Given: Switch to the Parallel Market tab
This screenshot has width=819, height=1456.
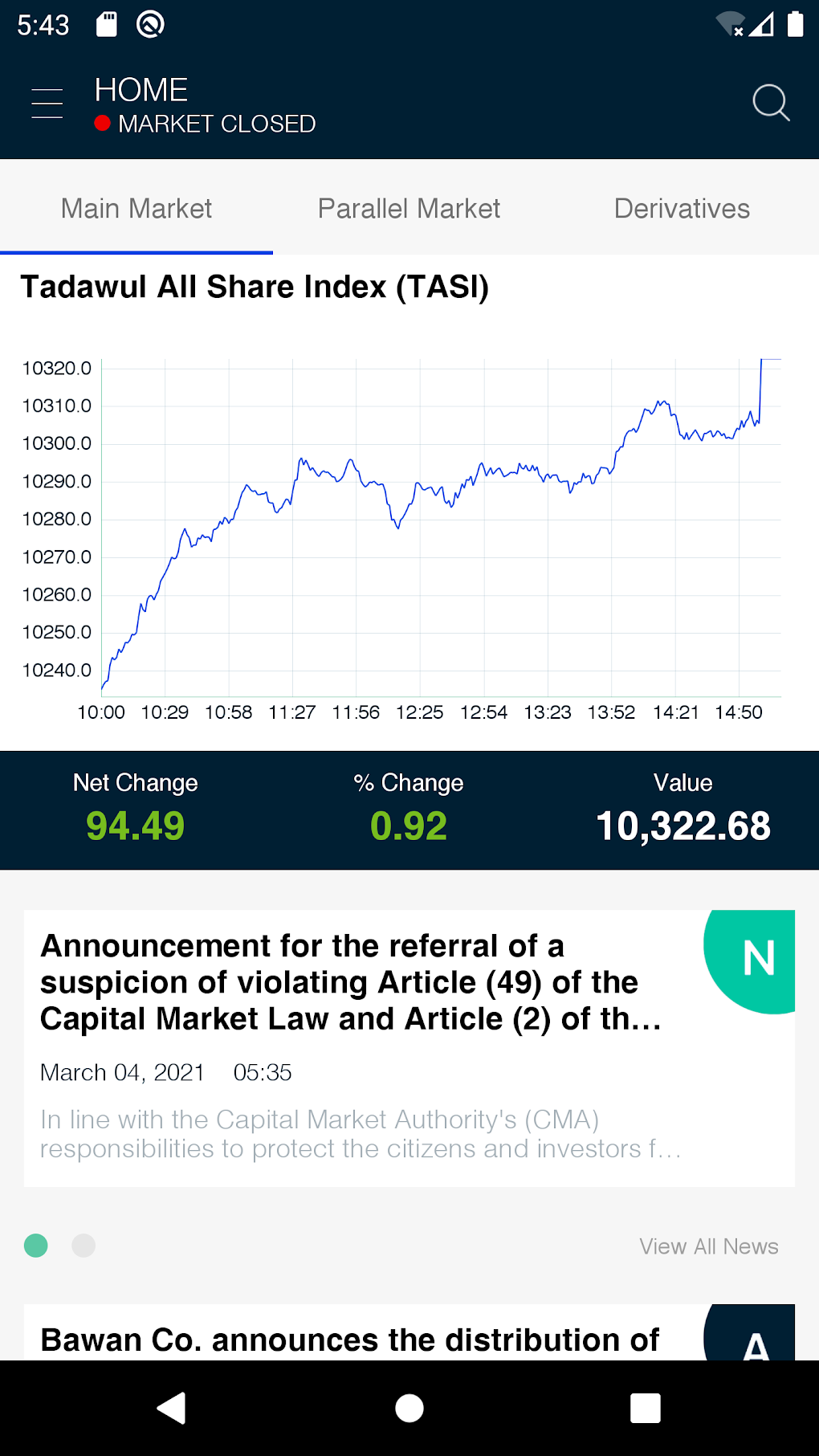Looking at the screenshot, I should click(409, 208).
